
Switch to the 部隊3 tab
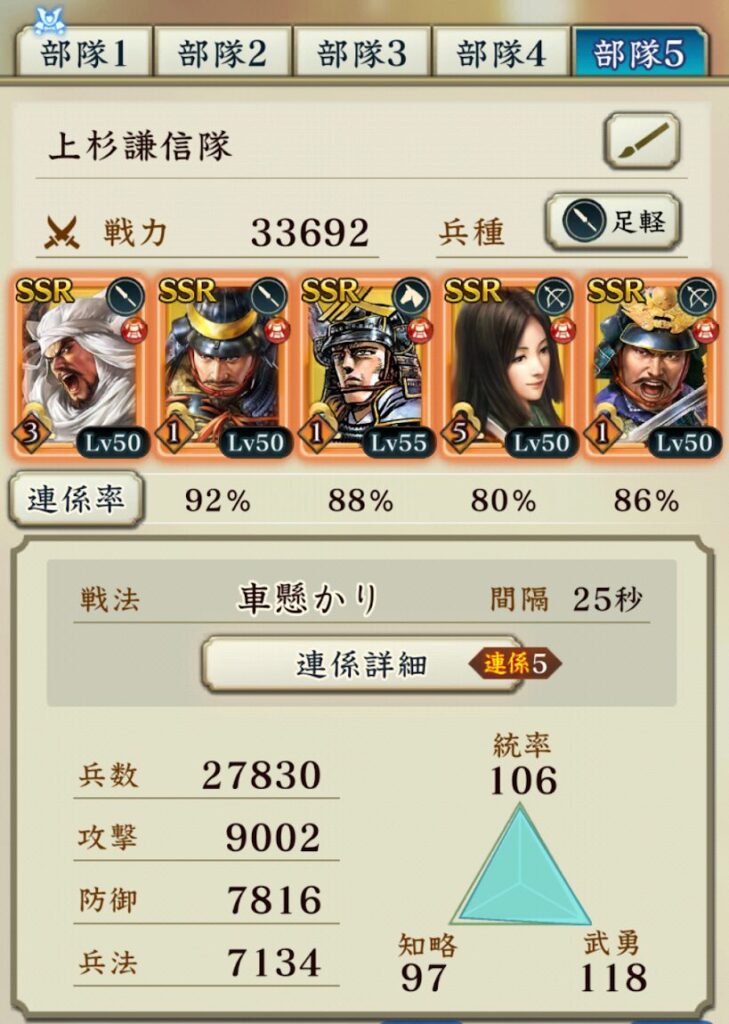click(x=361, y=53)
